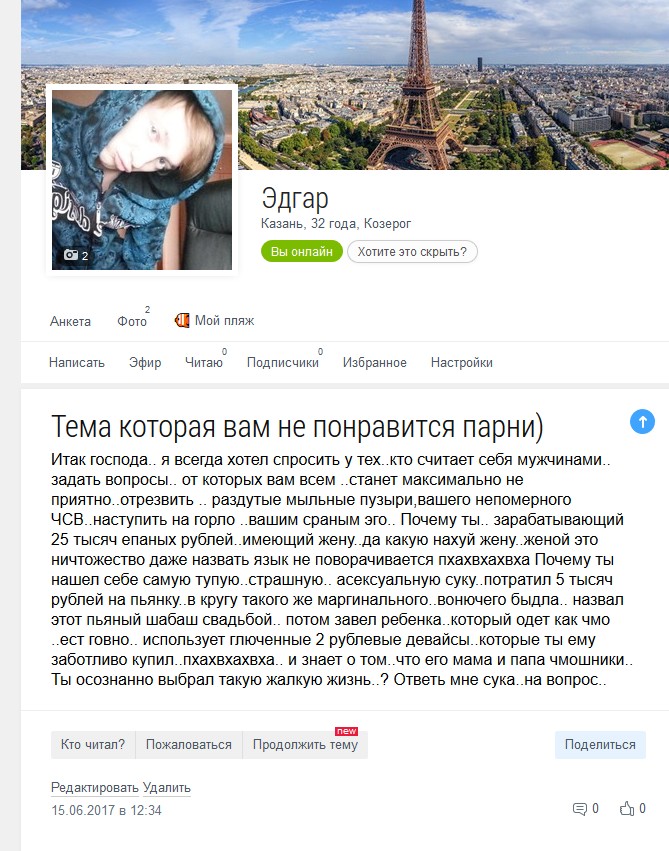Tap the 'Хотите это скрыть?' button
669x851 pixels.
[x=412, y=251]
